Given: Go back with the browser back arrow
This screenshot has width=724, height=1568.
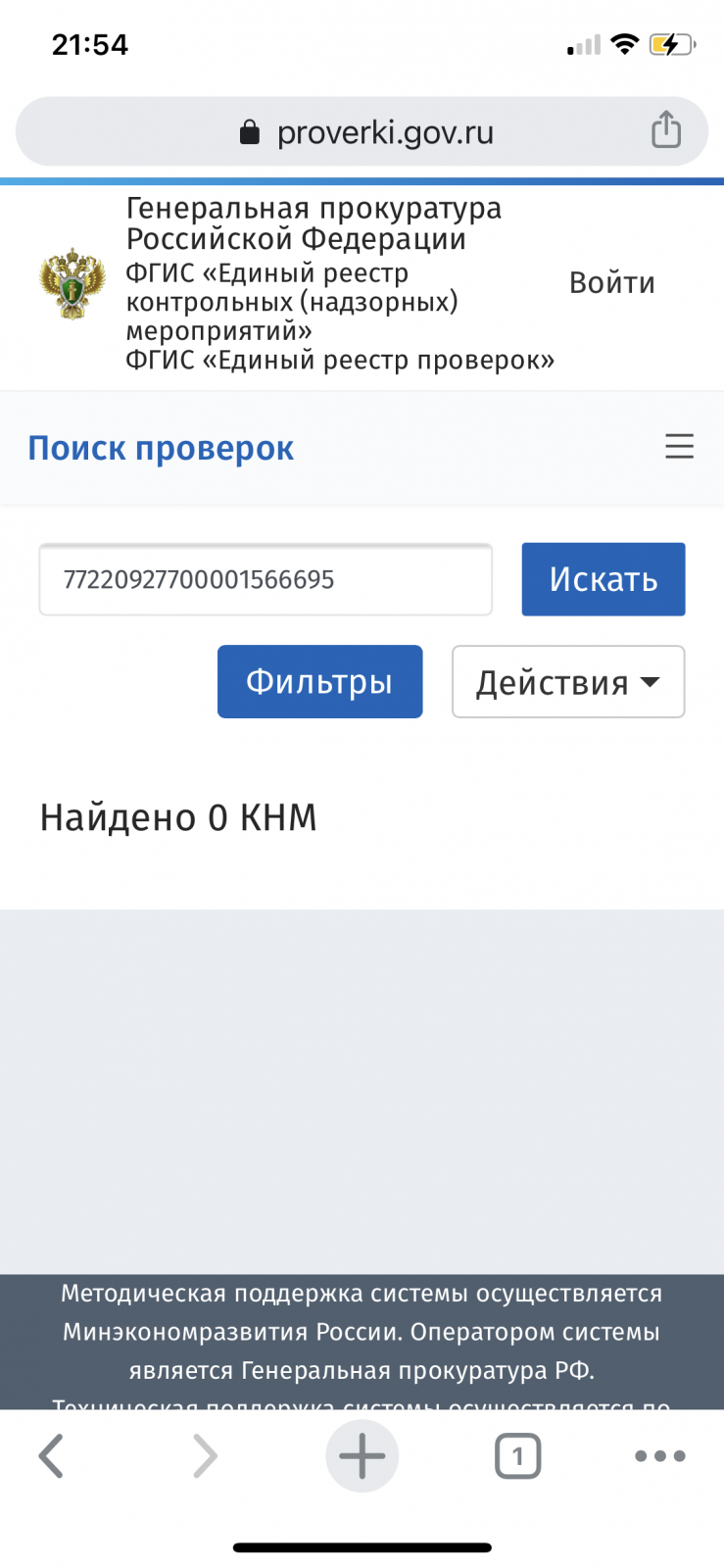Looking at the screenshot, I should point(51,1455).
